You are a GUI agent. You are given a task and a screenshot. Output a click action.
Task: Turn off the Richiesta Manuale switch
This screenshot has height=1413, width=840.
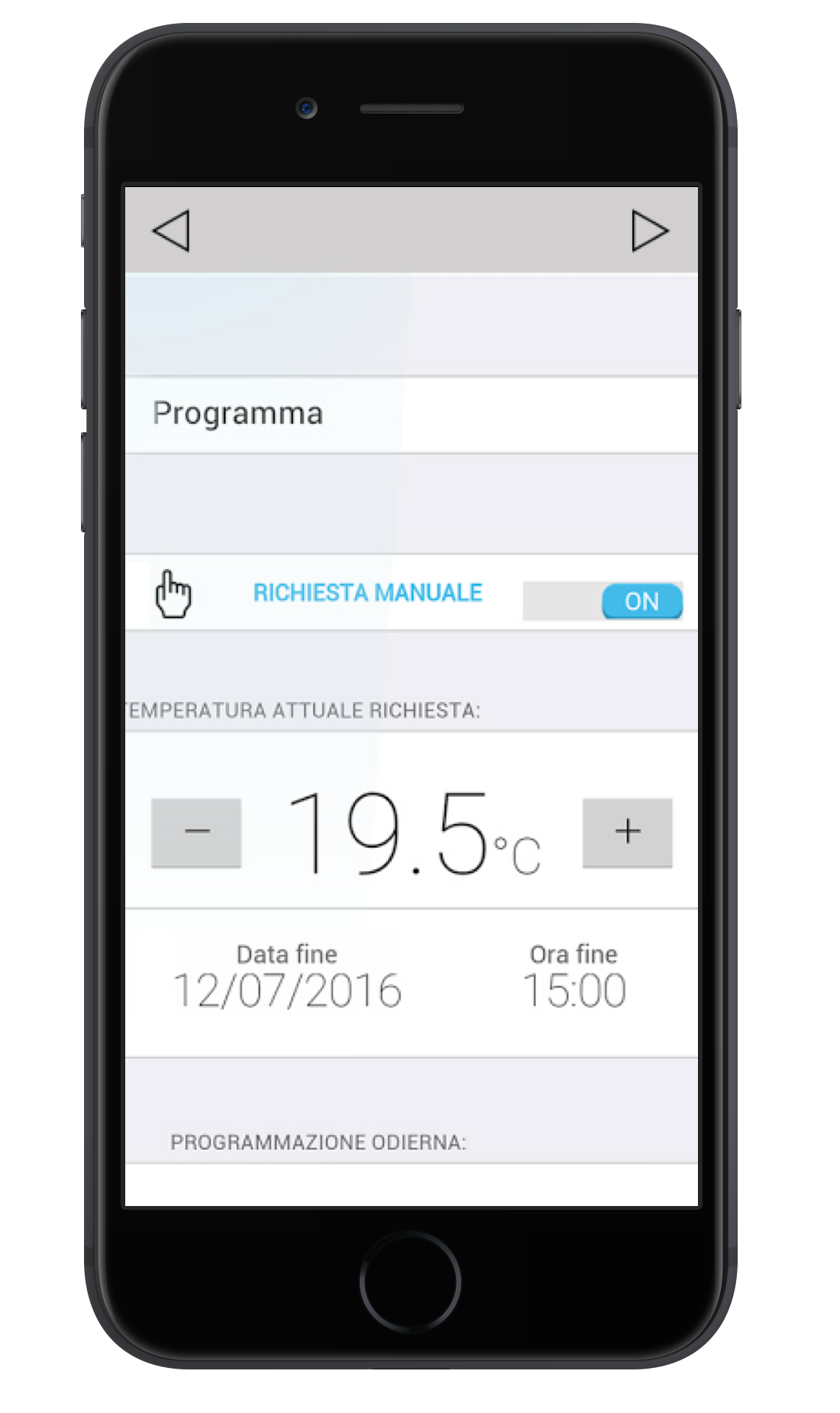coord(603,601)
